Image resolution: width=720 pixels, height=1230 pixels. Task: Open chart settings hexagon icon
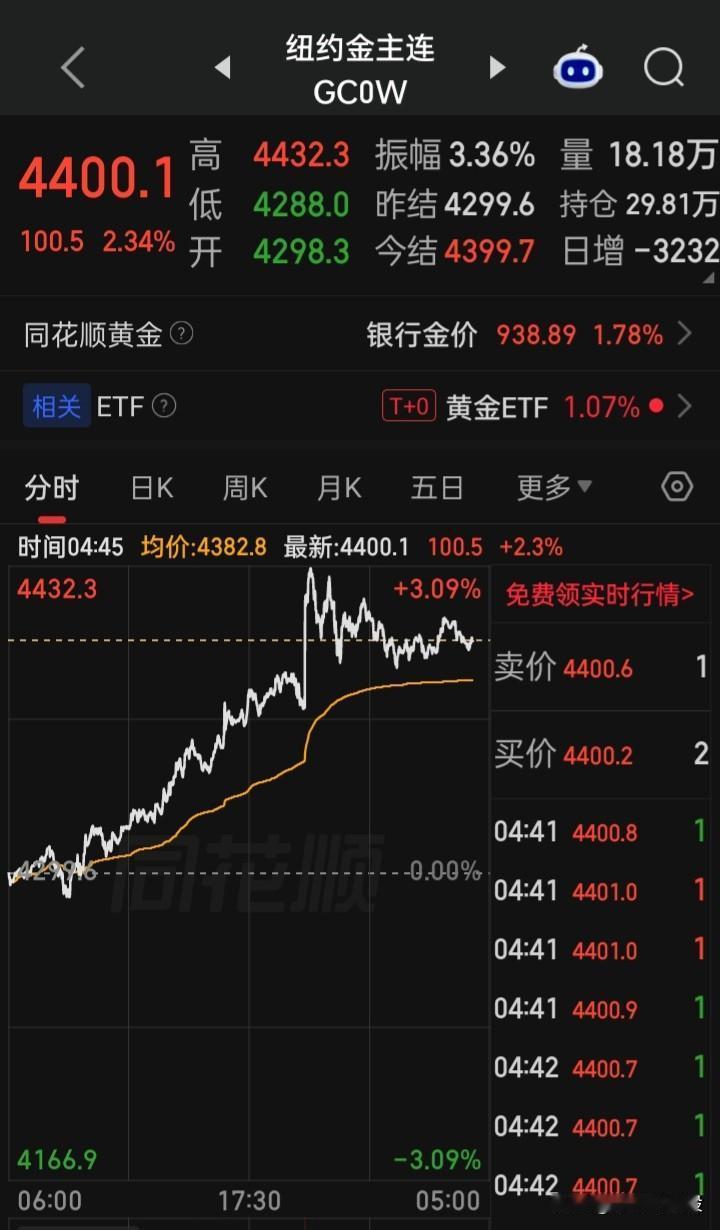coord(677,487)
